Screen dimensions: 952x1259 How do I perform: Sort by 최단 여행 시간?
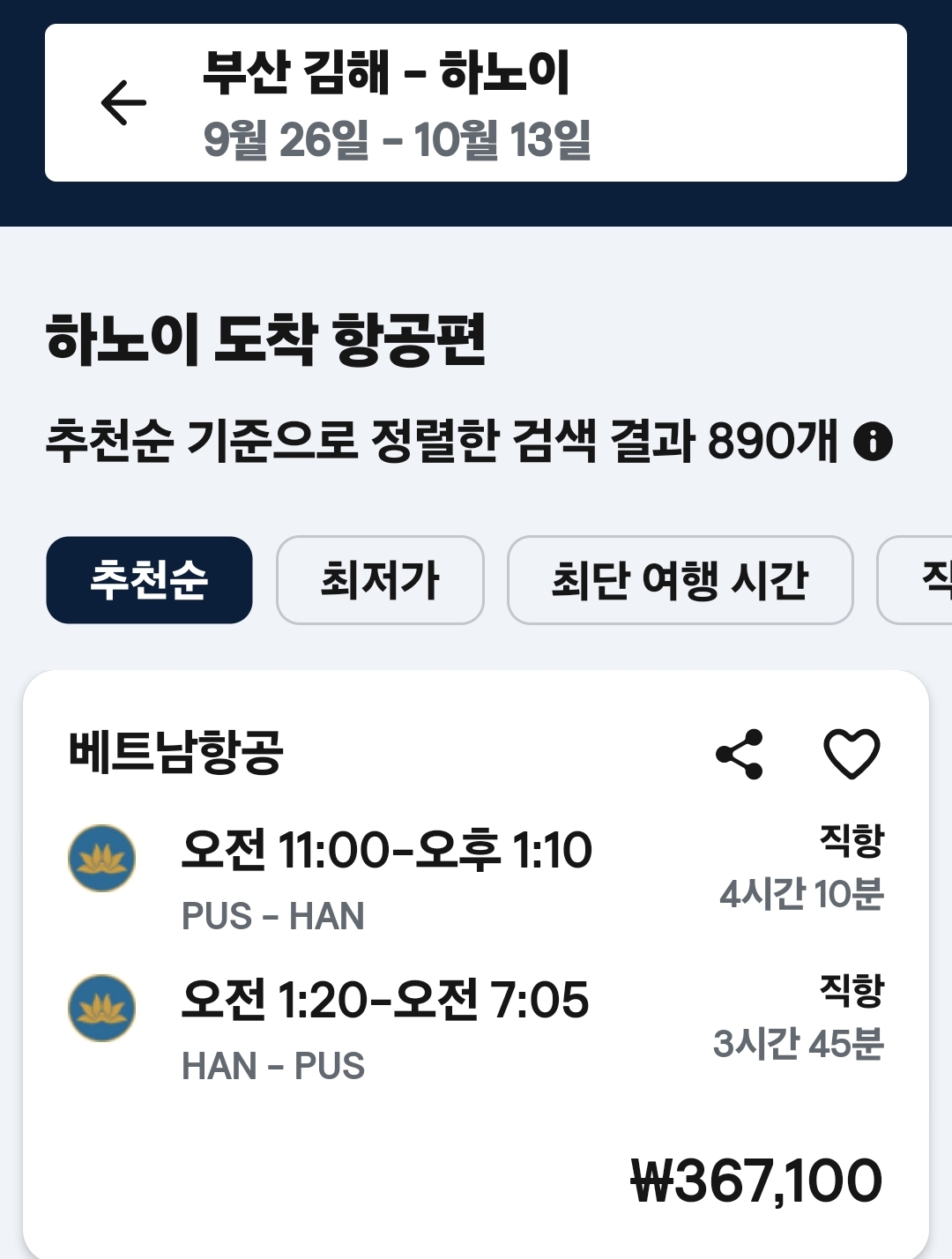tap(680, 580)
